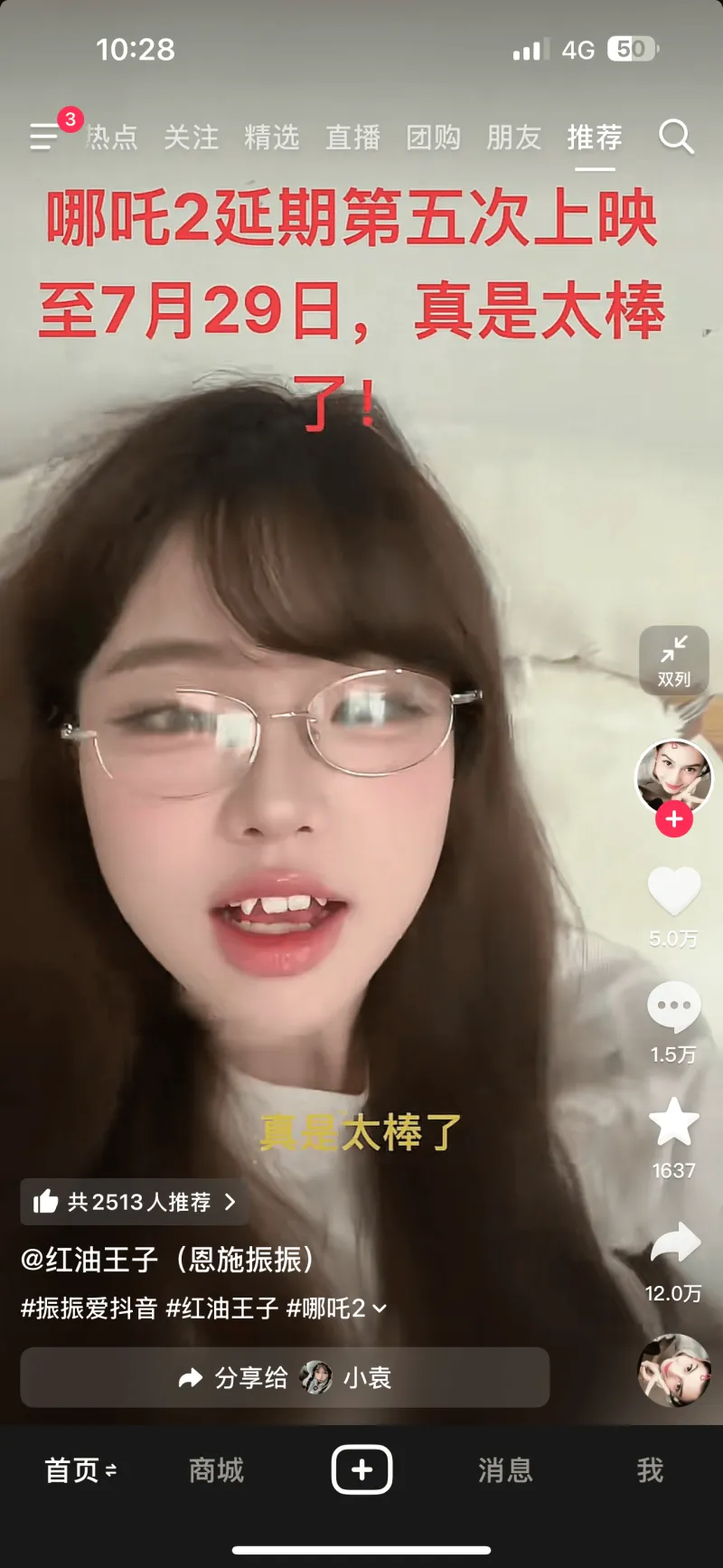Switch to the 精选 tab
The image size is (723, 1568).
271,137
